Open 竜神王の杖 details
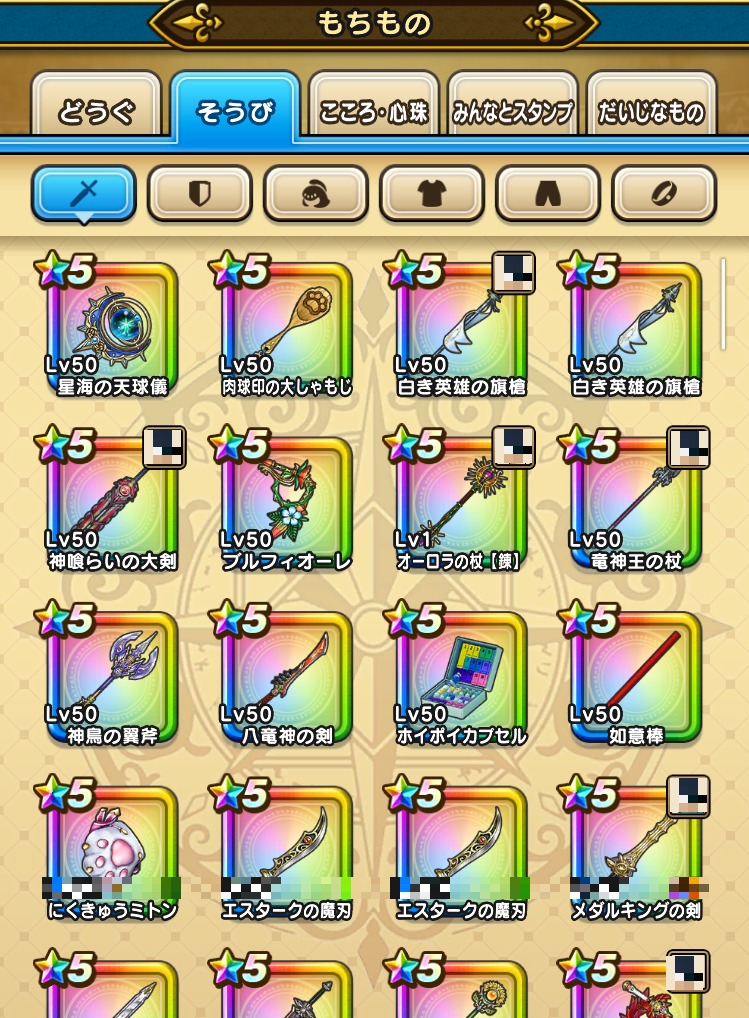The image size is (749, 1018). tap(636, 502)
